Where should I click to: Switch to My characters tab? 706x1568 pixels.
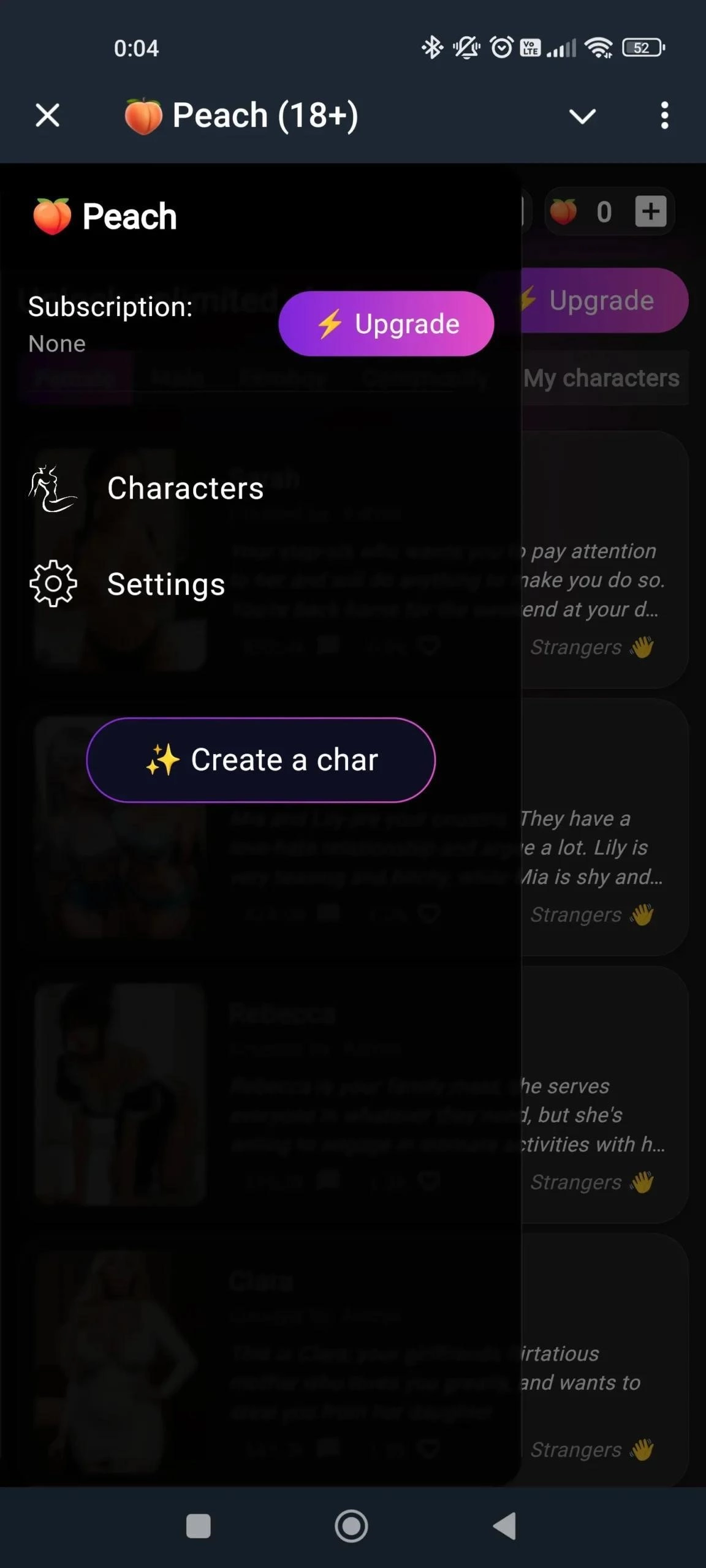coord(602,378)
